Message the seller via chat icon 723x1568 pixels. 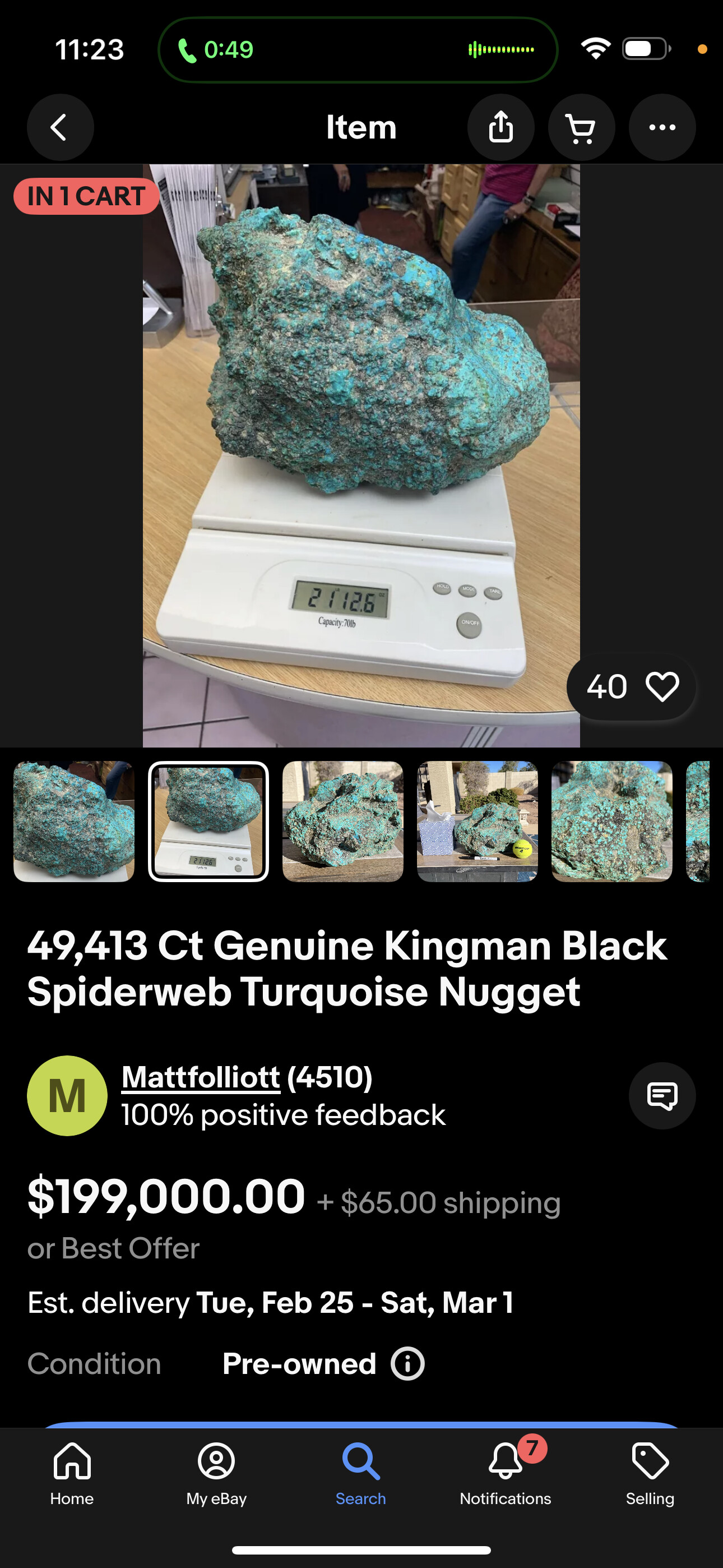(x=662, y=1096)
